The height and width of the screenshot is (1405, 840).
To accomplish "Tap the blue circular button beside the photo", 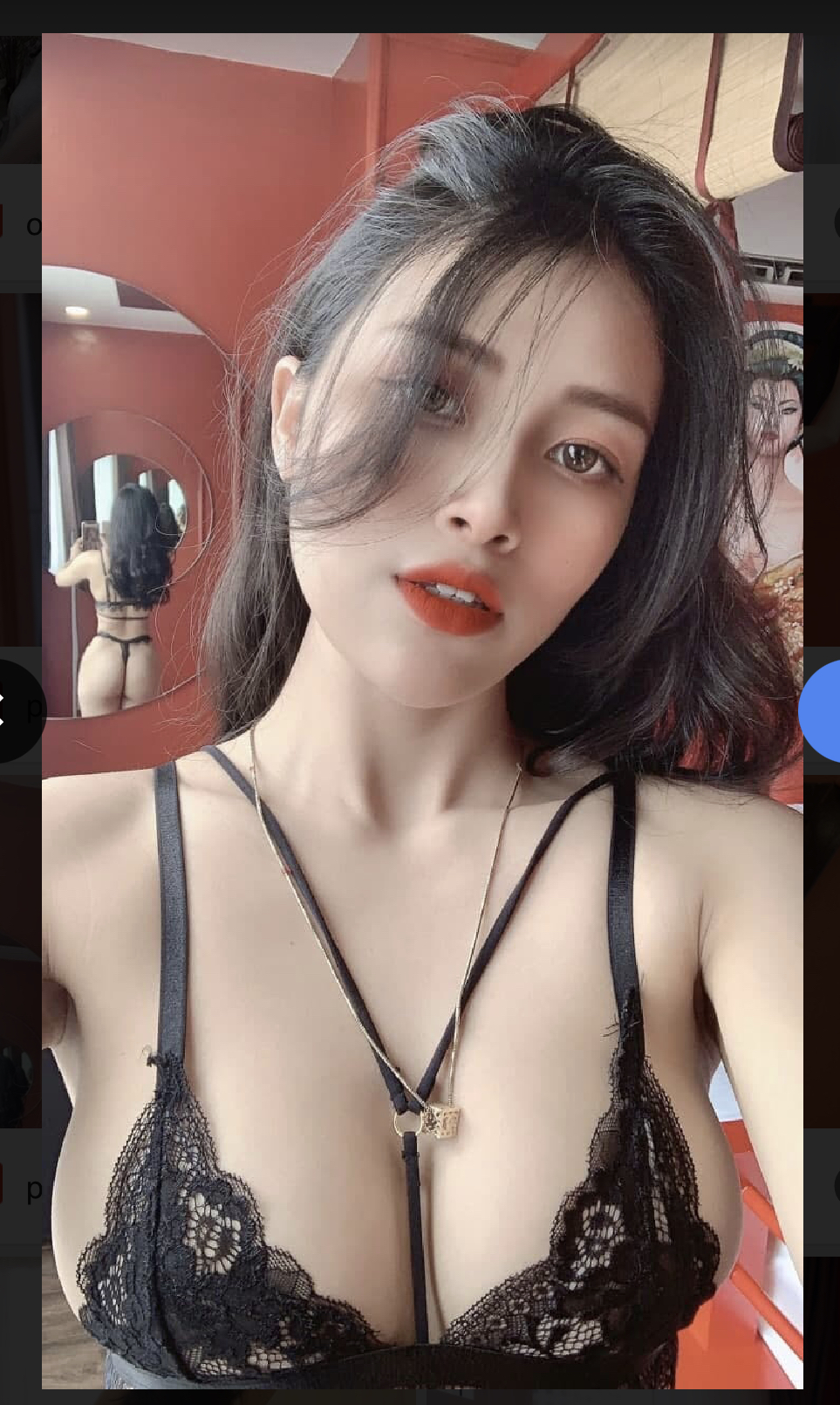I will pyautogui.click(x=823, y=711).
